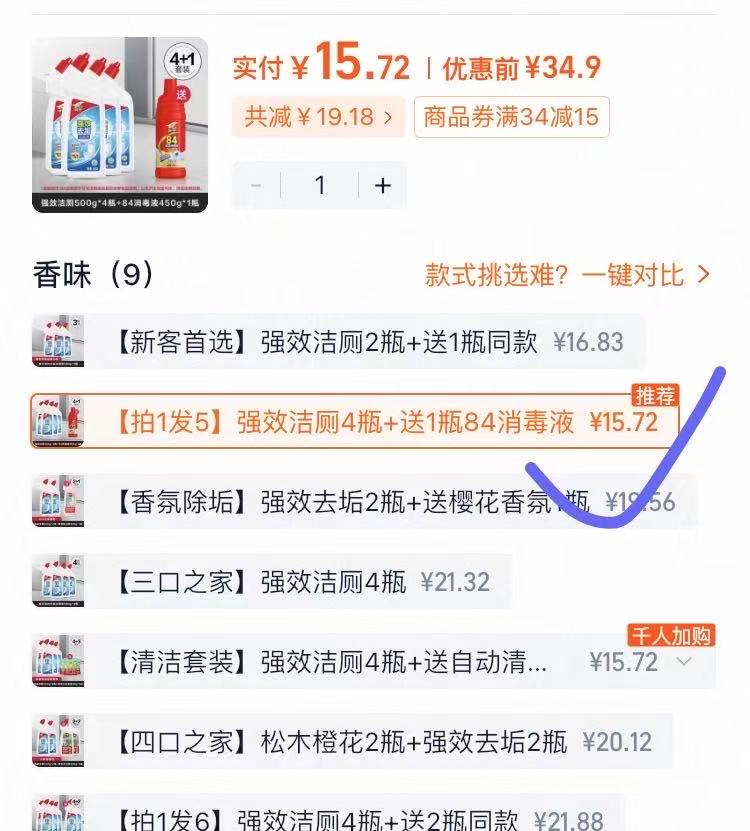Open 款式挑选难？一键对比 comparison link
The height and width of the screenshot is (831, 750).
567,275
